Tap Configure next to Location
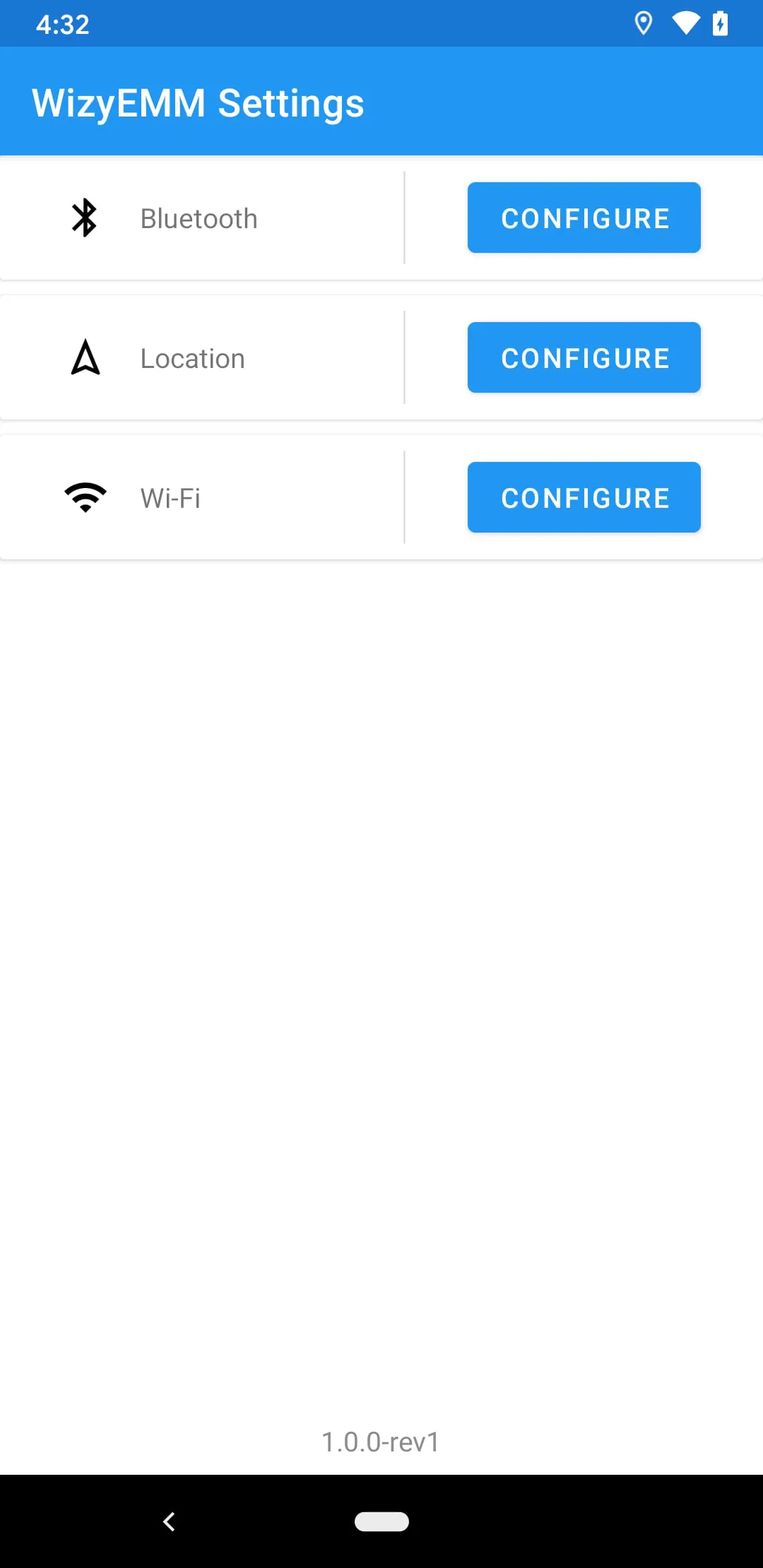Screen dimensions: 763x1568 click(584, 357)
